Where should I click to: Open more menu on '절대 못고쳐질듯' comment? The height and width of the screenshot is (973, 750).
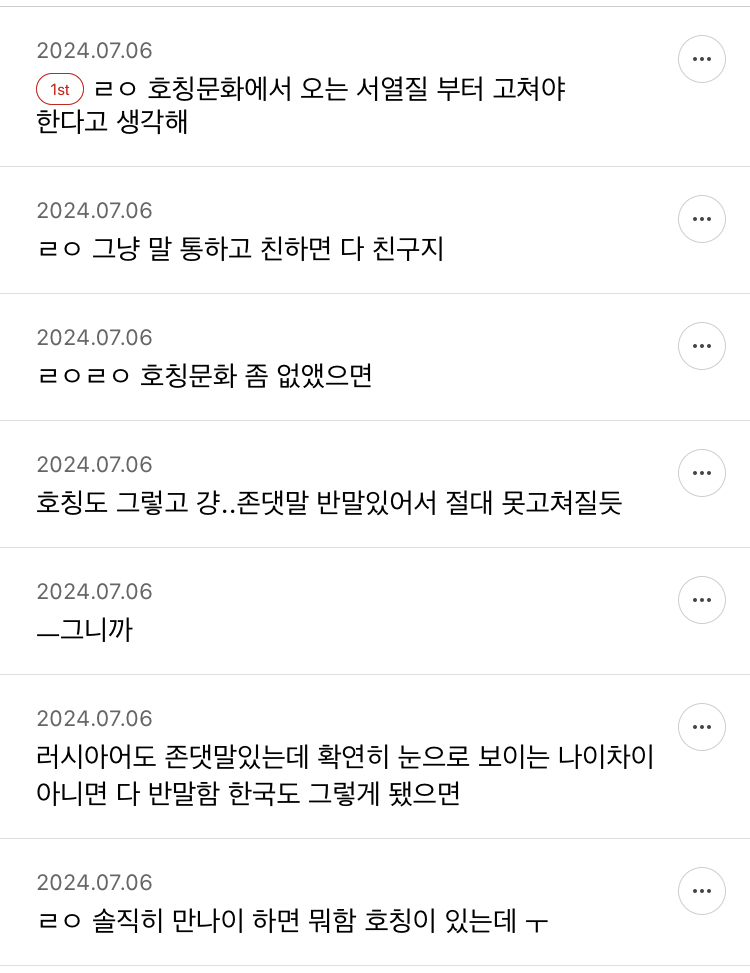click(701, 473)
